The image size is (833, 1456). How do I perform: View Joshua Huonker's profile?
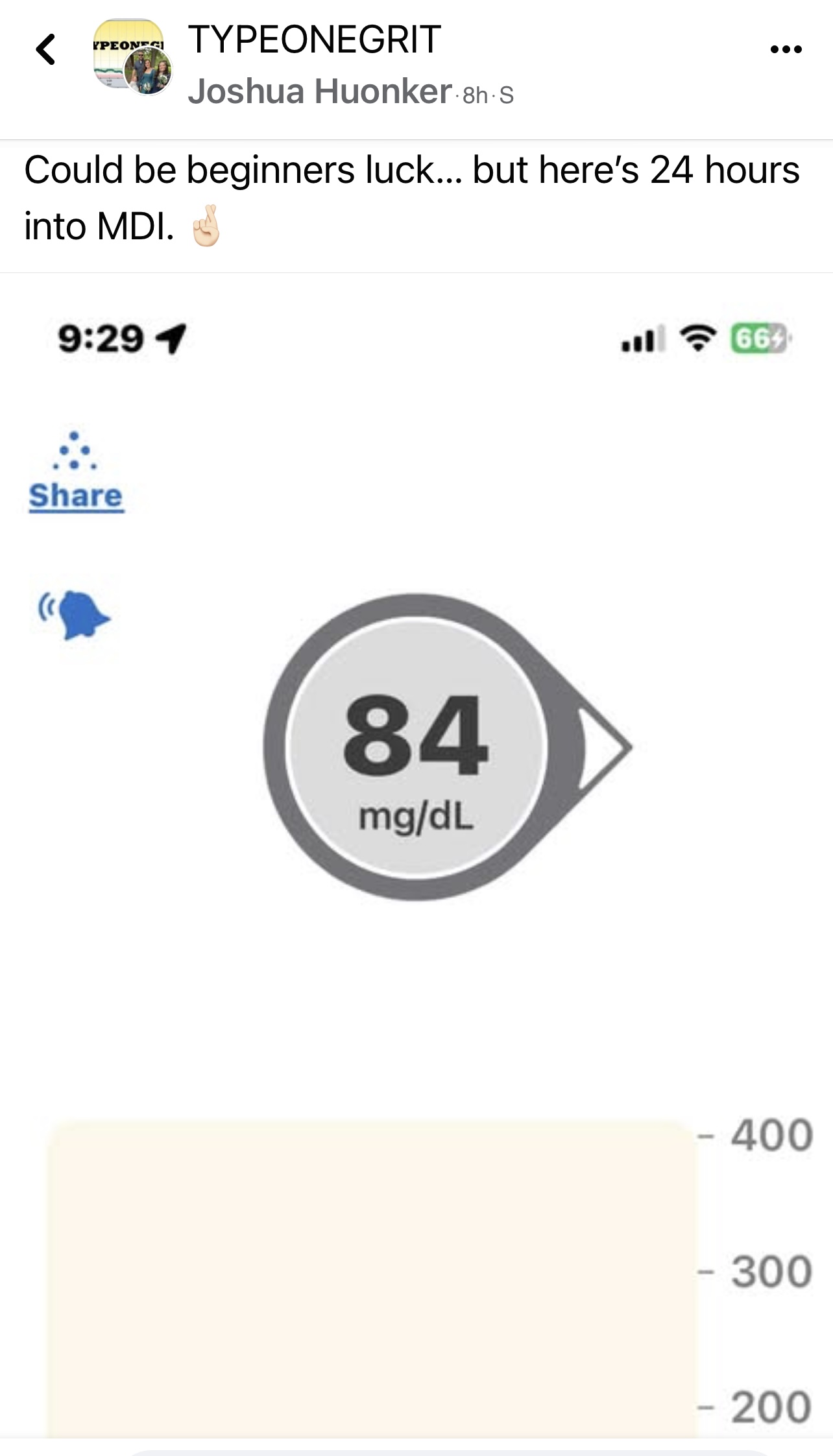(x=319, y=91)
